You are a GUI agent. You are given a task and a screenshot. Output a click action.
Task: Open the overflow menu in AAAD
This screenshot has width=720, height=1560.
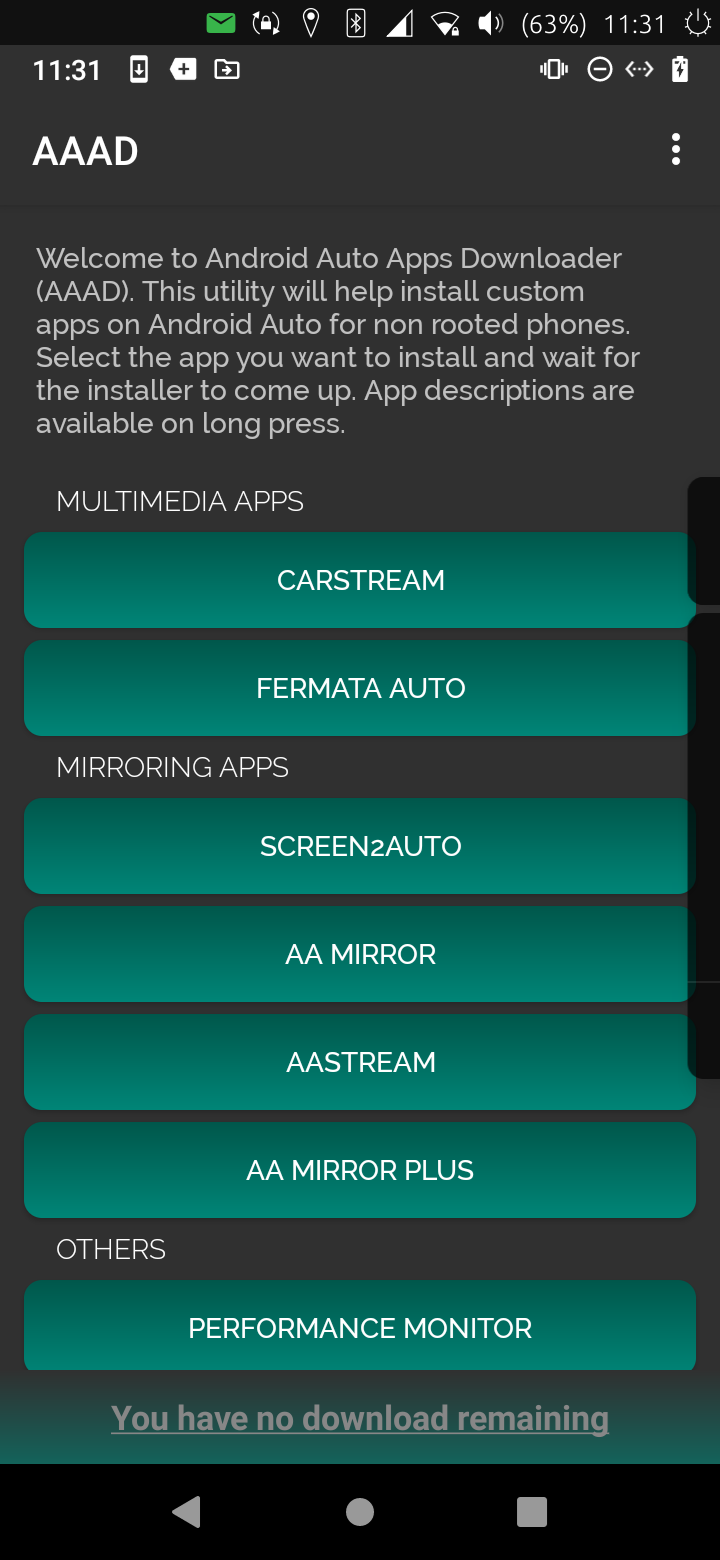pos(676,150)
